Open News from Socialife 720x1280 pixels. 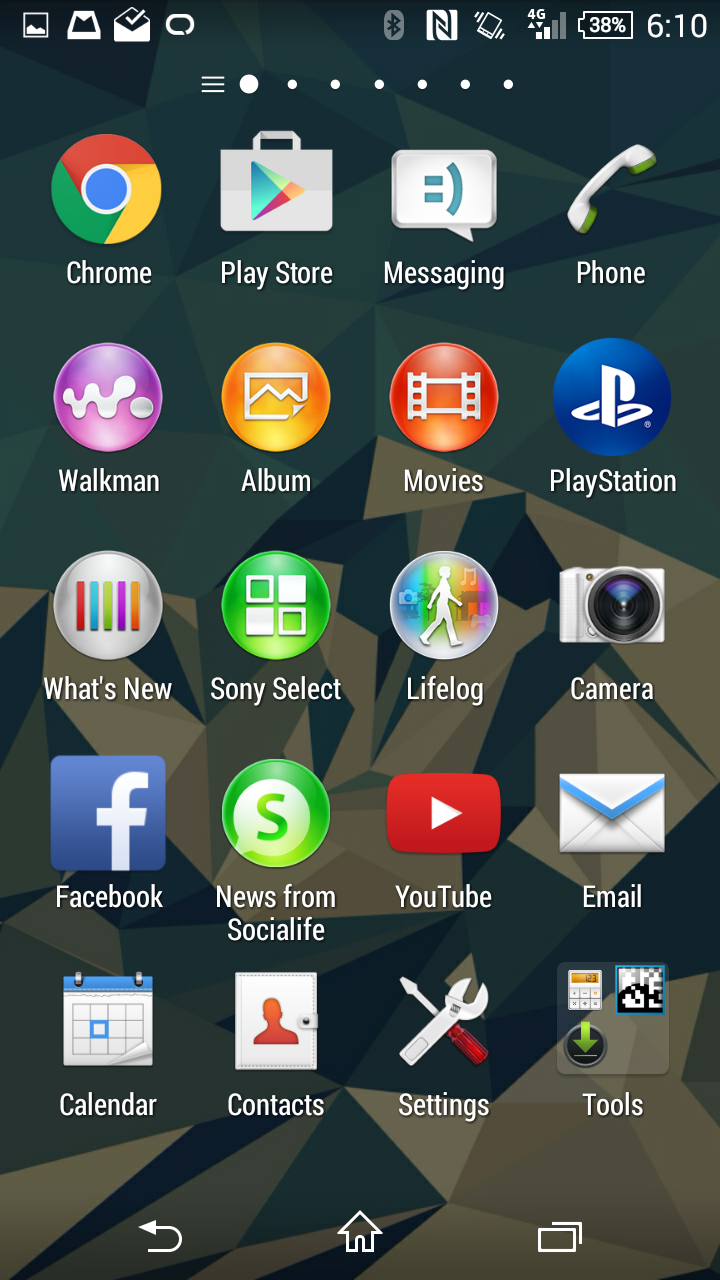276,813
